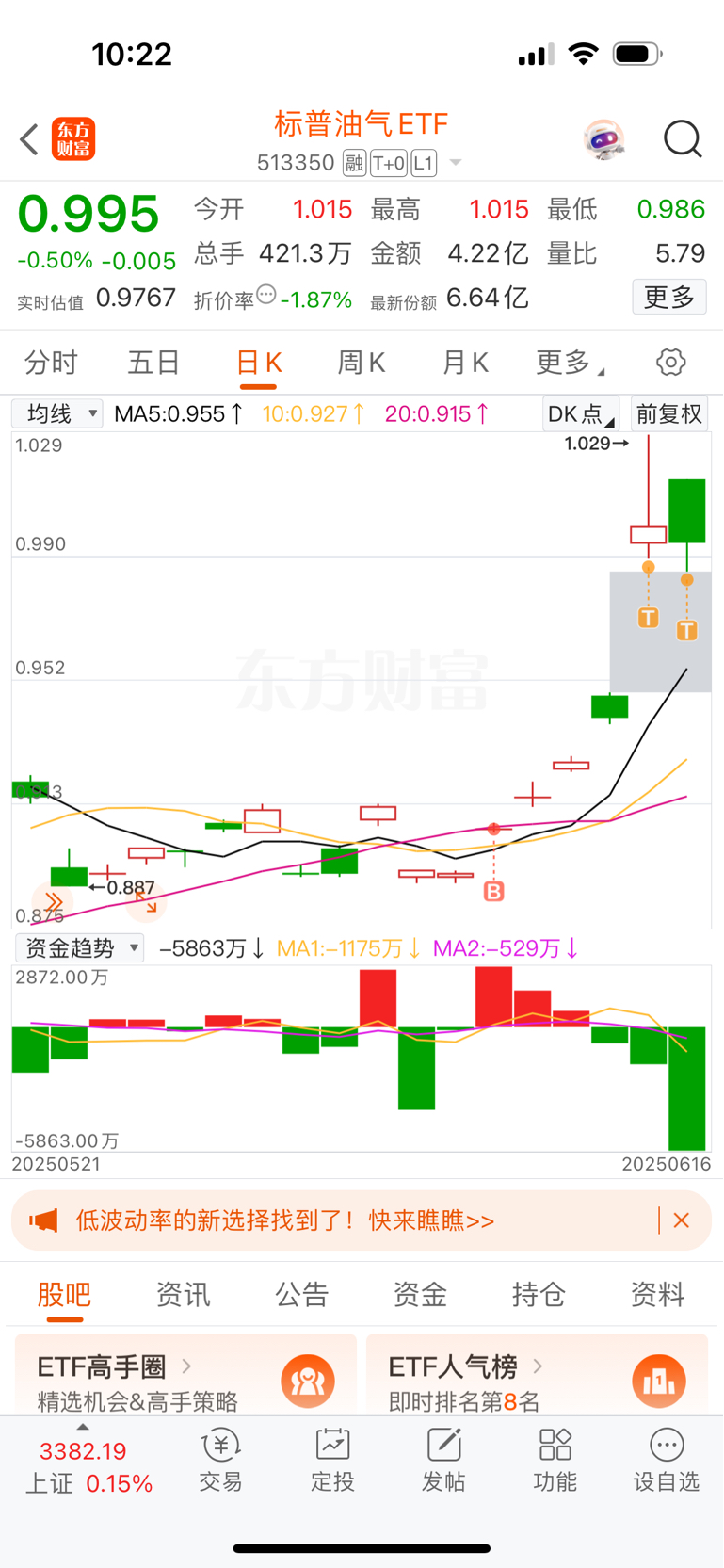Switch to the 资讯 news tab

(x=183, y=1294)
